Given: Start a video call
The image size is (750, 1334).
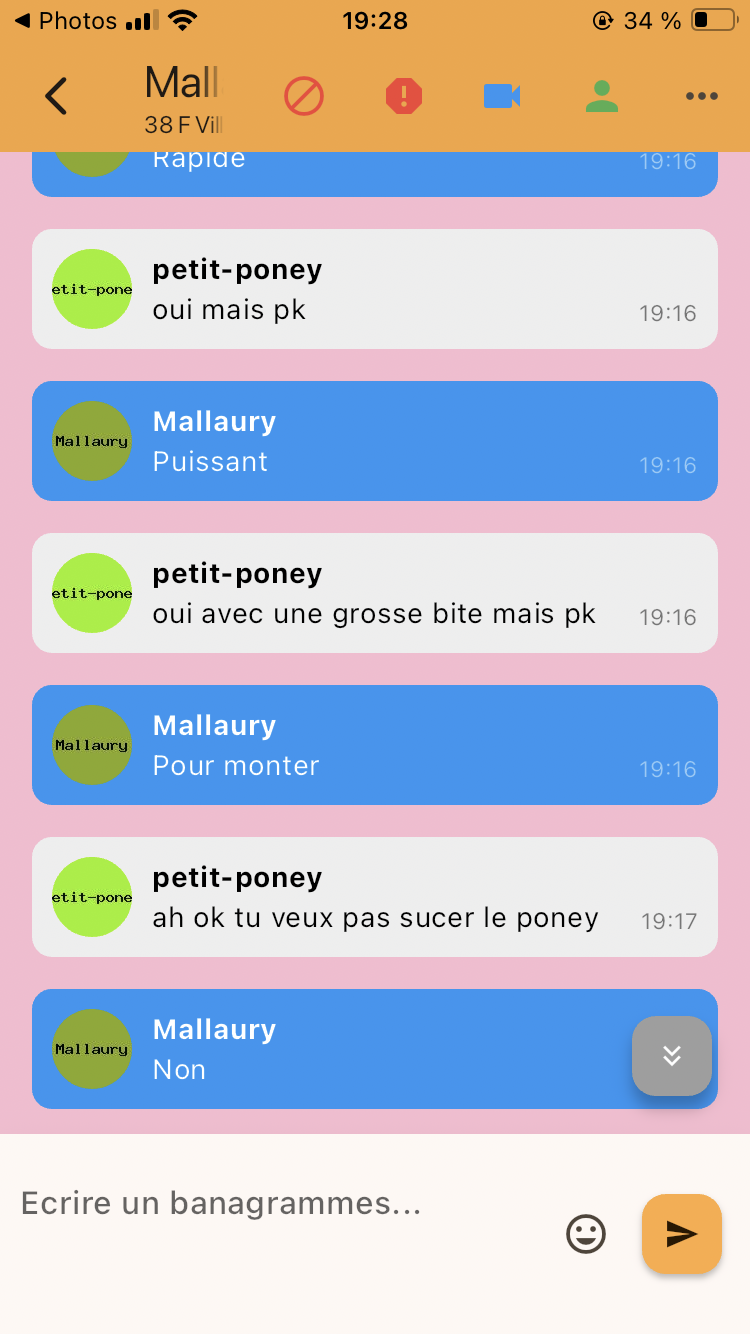Looking at the screenshot, I should pos(502,96).
